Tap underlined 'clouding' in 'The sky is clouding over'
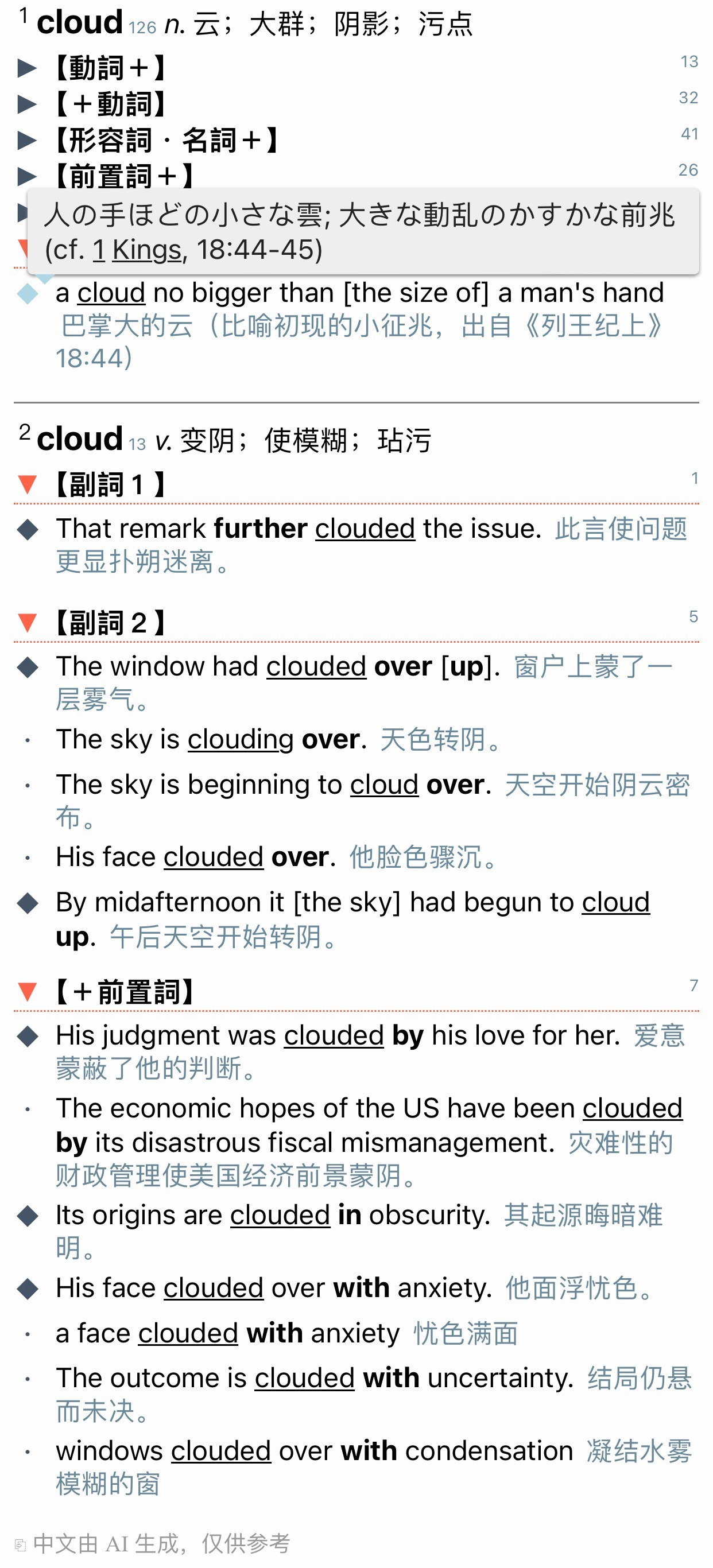This screenshot has width=713, height=1568. 241,740
